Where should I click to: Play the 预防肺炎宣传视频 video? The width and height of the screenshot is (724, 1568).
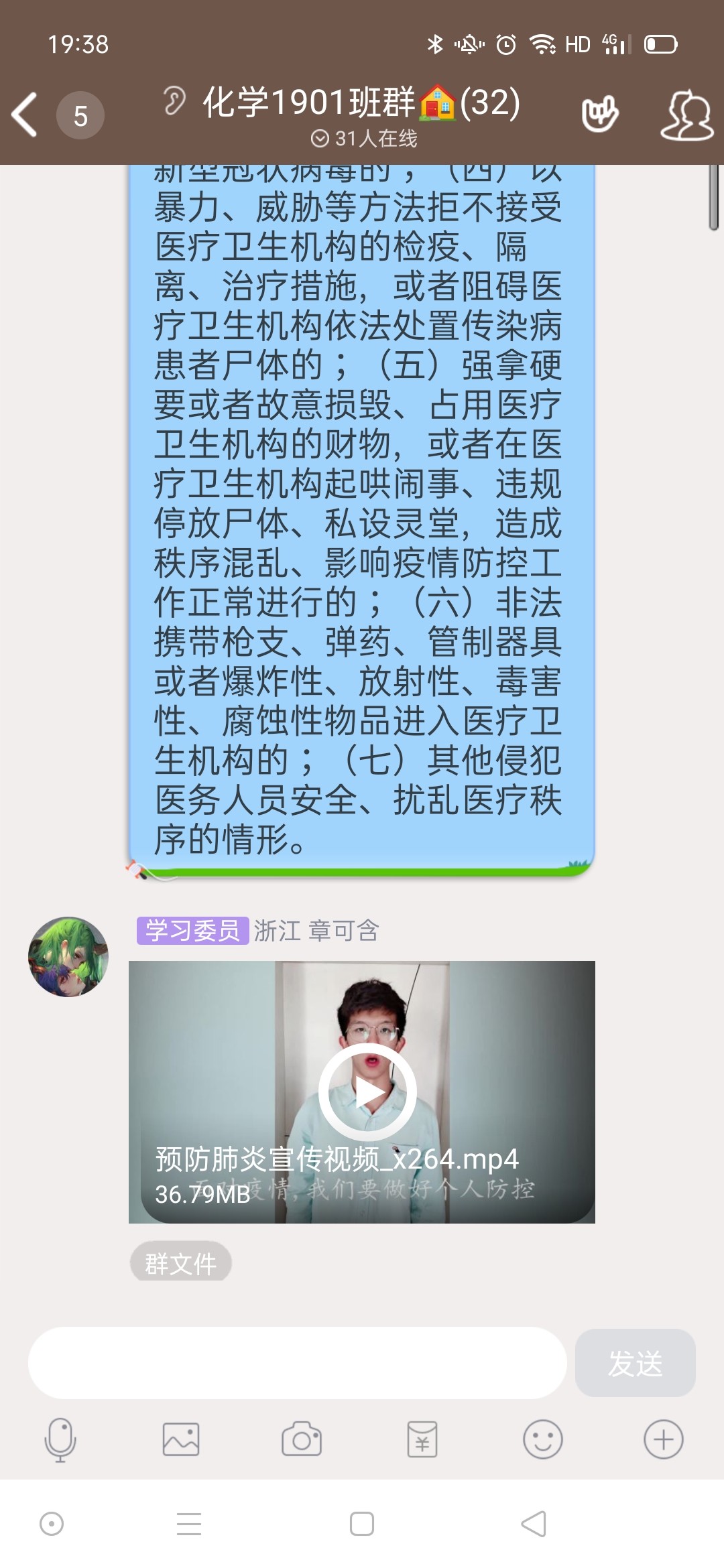pos(367,1092)
